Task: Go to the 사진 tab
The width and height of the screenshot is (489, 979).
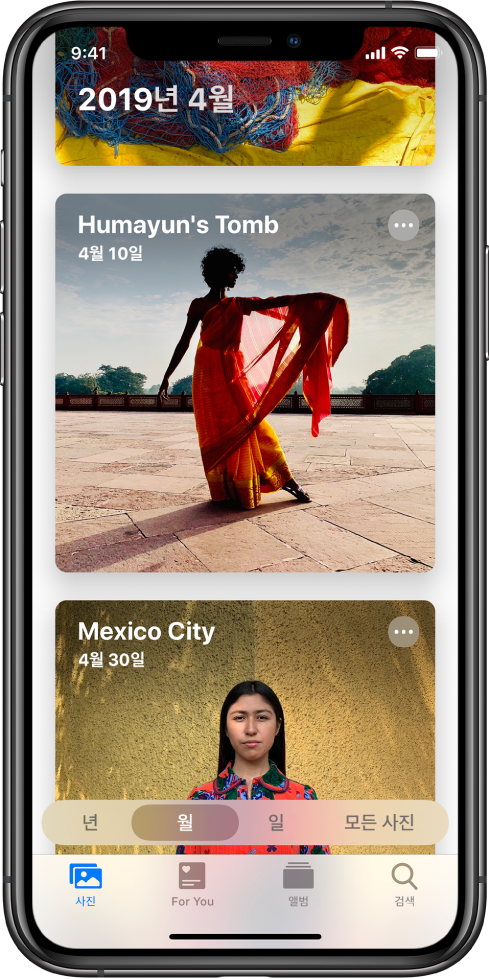Action: tap(86, 885)
